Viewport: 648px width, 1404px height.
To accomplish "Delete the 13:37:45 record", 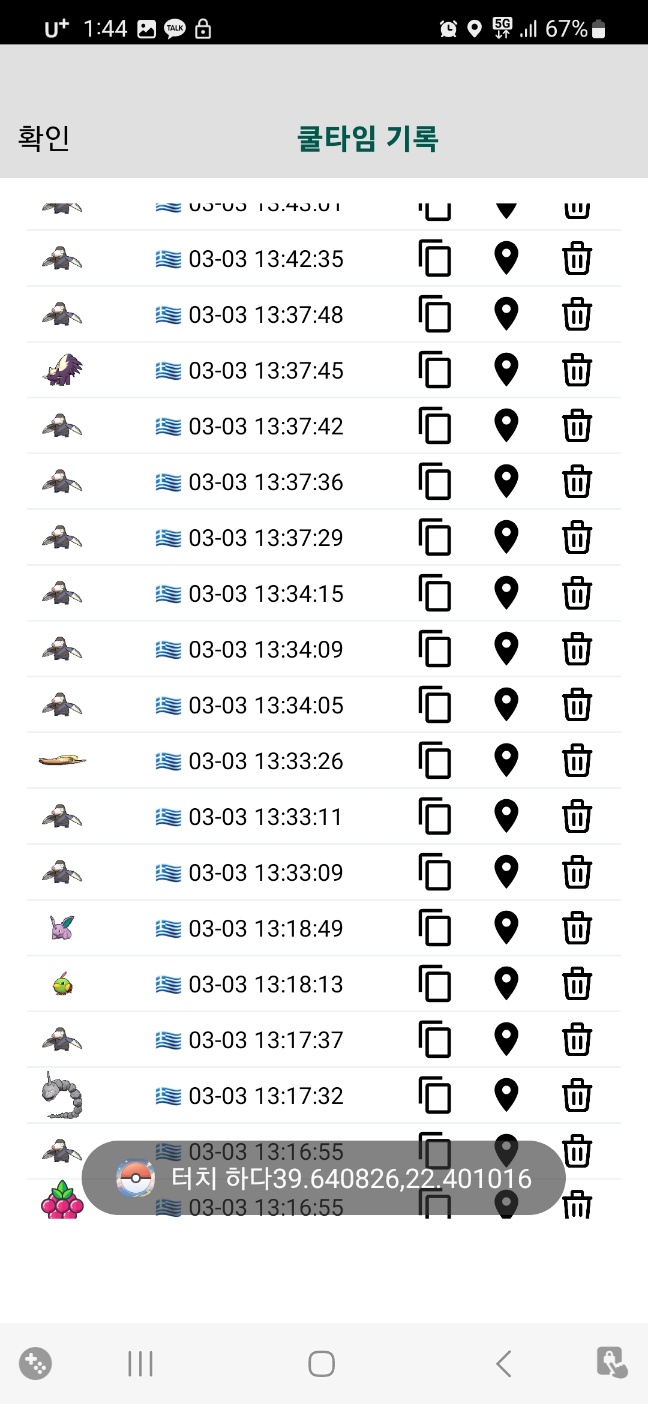I will click(x=577, y=371).
